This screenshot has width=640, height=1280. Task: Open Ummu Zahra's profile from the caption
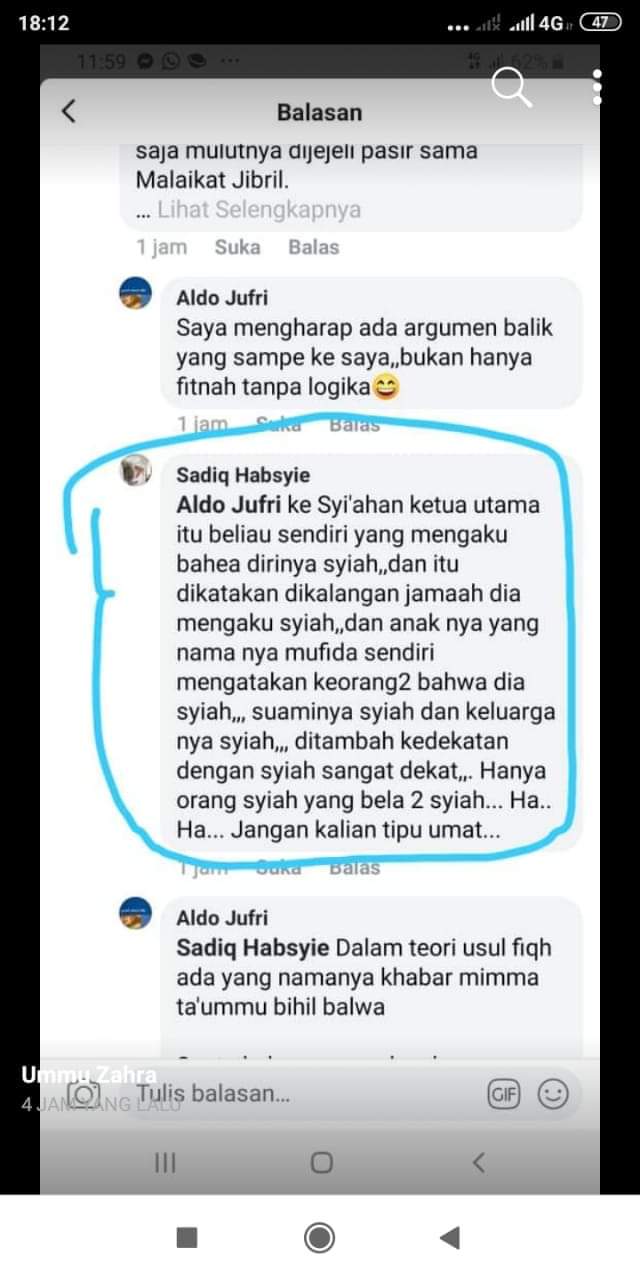click(x=89, y=1075)
